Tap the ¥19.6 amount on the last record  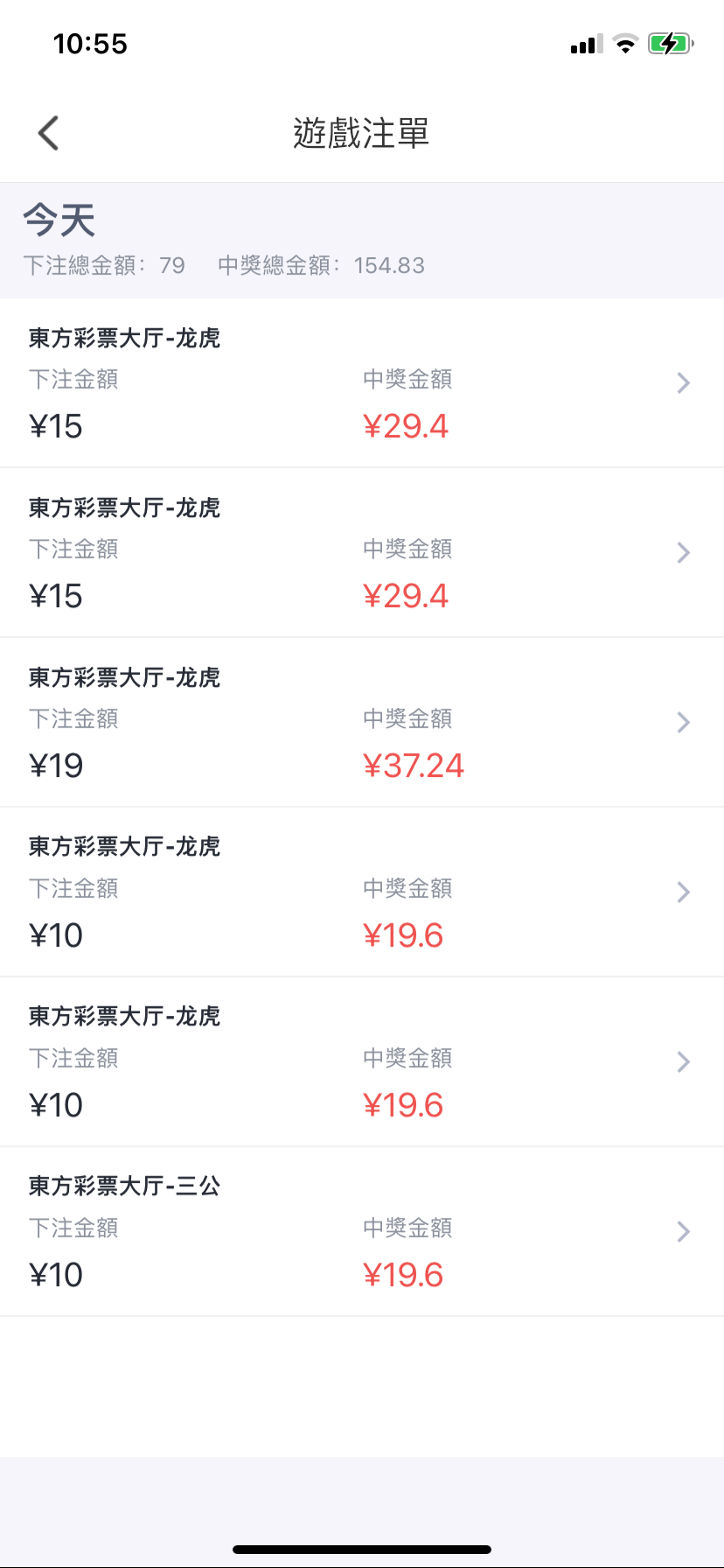403,1274
